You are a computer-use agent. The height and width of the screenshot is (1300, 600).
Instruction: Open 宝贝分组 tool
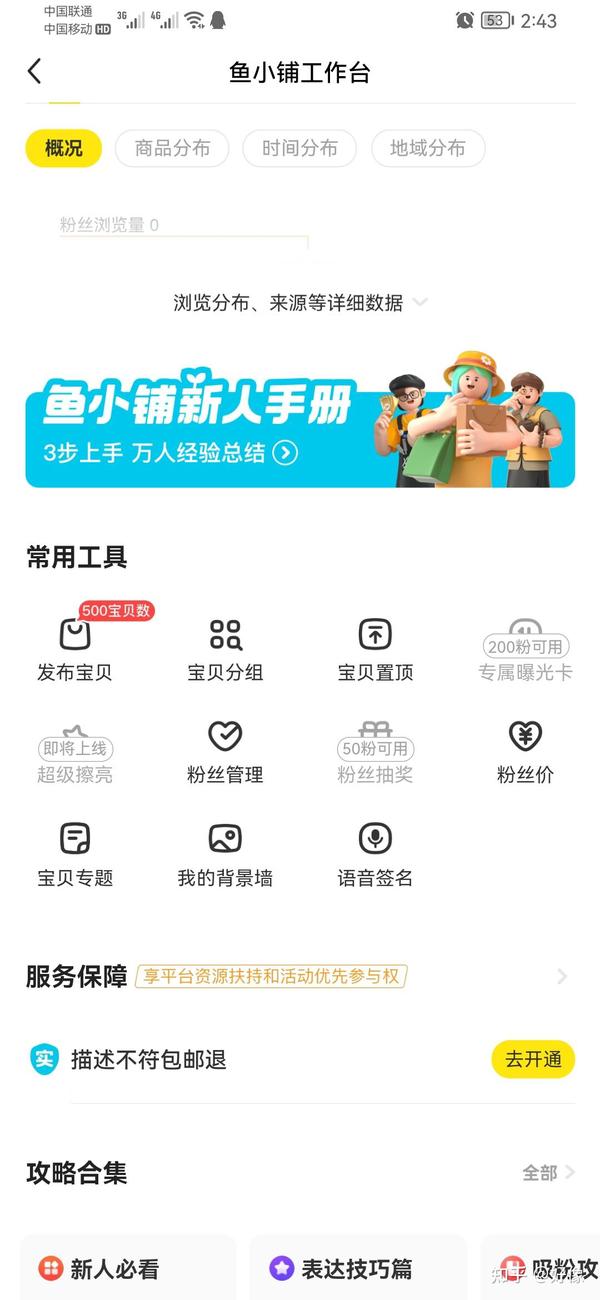tap(225, 648)
